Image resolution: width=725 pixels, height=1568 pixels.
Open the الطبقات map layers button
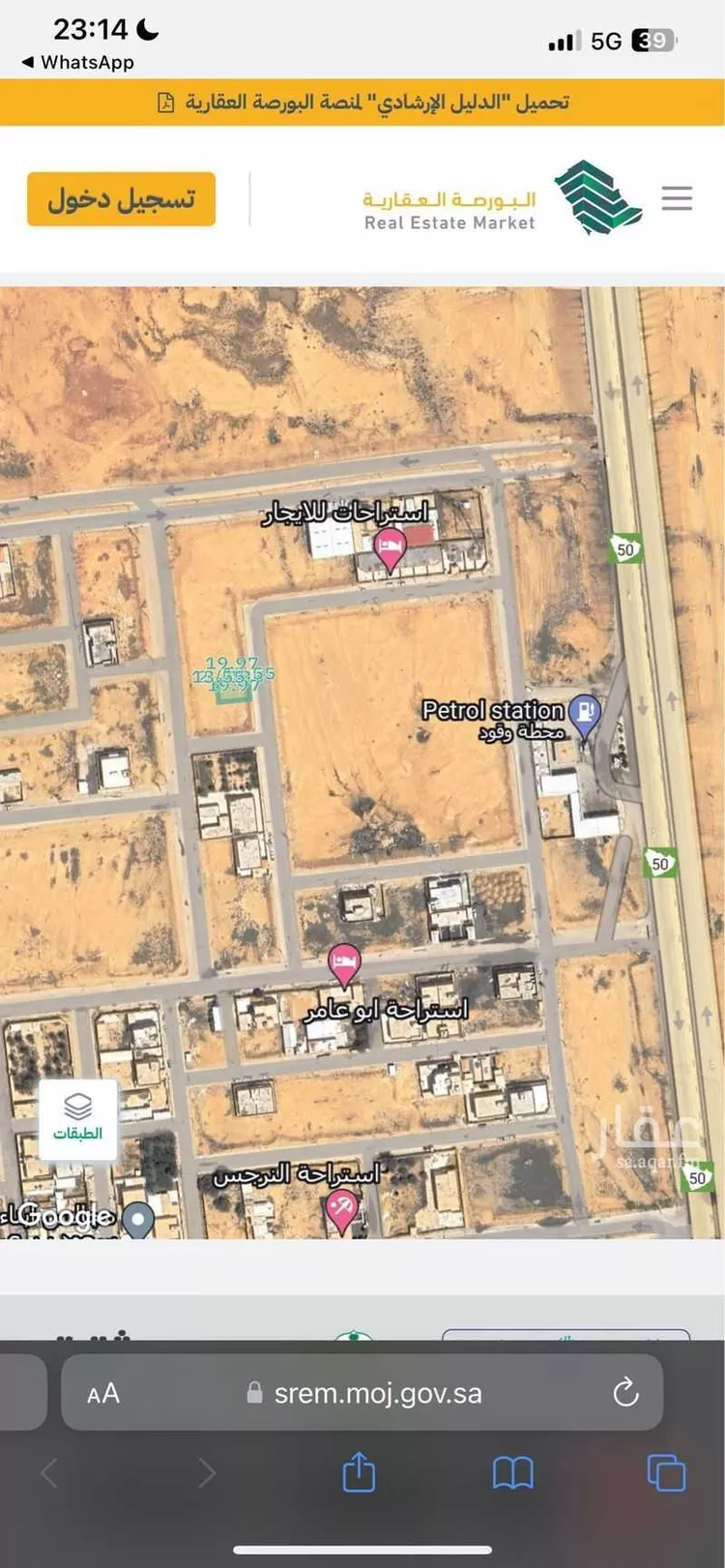(77, 1119)
